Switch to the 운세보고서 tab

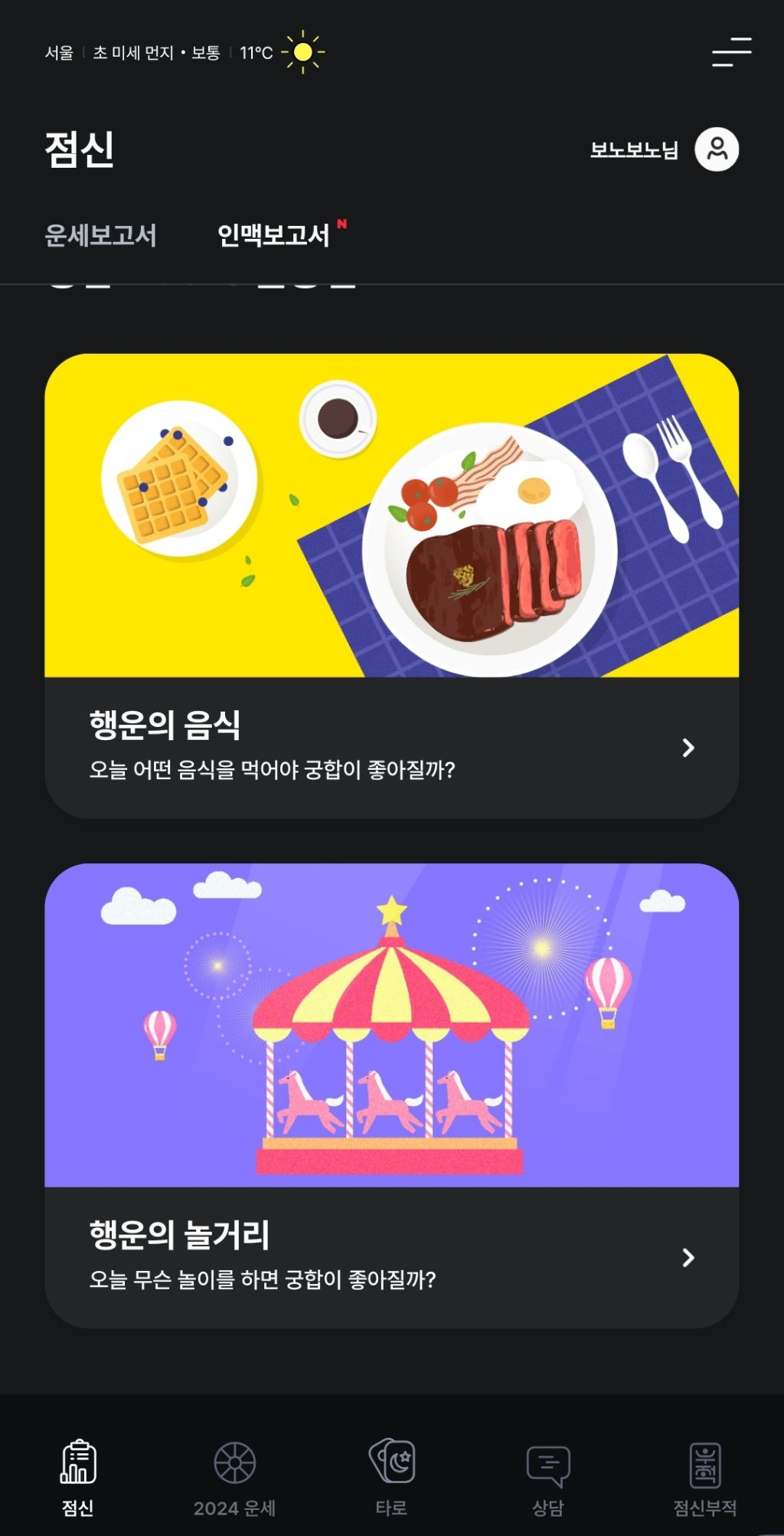tap(100, 235)
